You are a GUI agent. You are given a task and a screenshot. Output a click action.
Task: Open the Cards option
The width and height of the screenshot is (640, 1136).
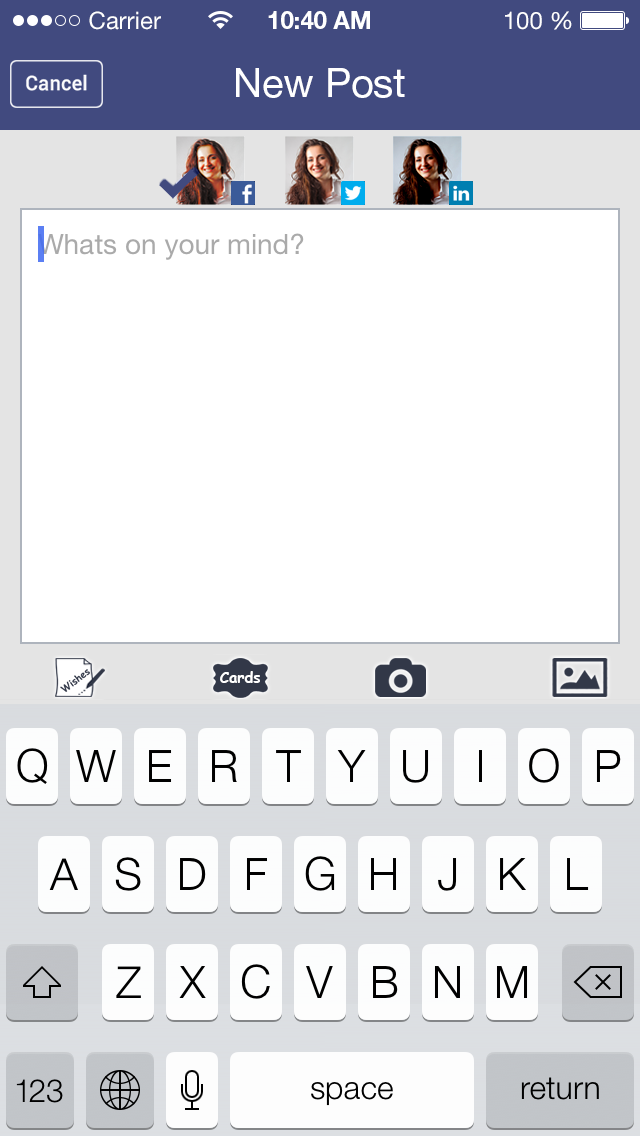tap(240, 678)
